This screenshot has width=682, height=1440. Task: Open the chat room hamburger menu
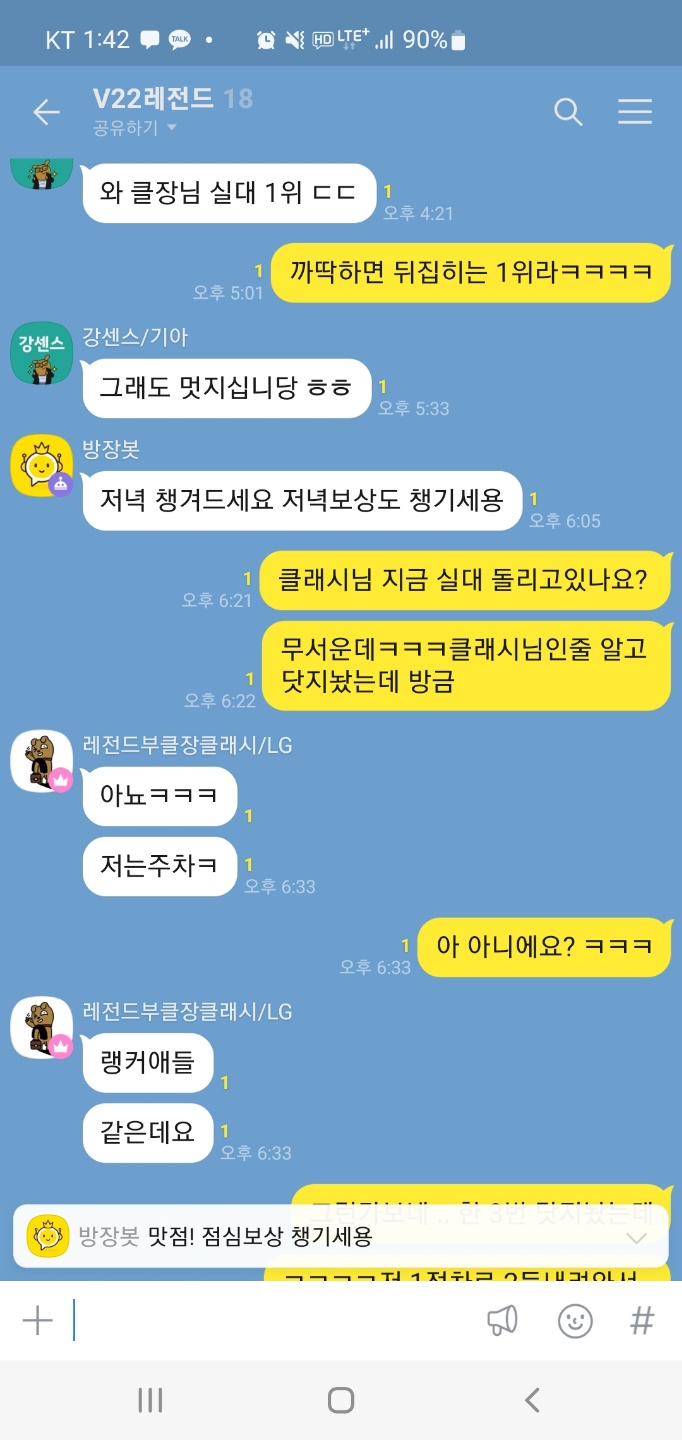pyautogui.click(x=634, y=112)
